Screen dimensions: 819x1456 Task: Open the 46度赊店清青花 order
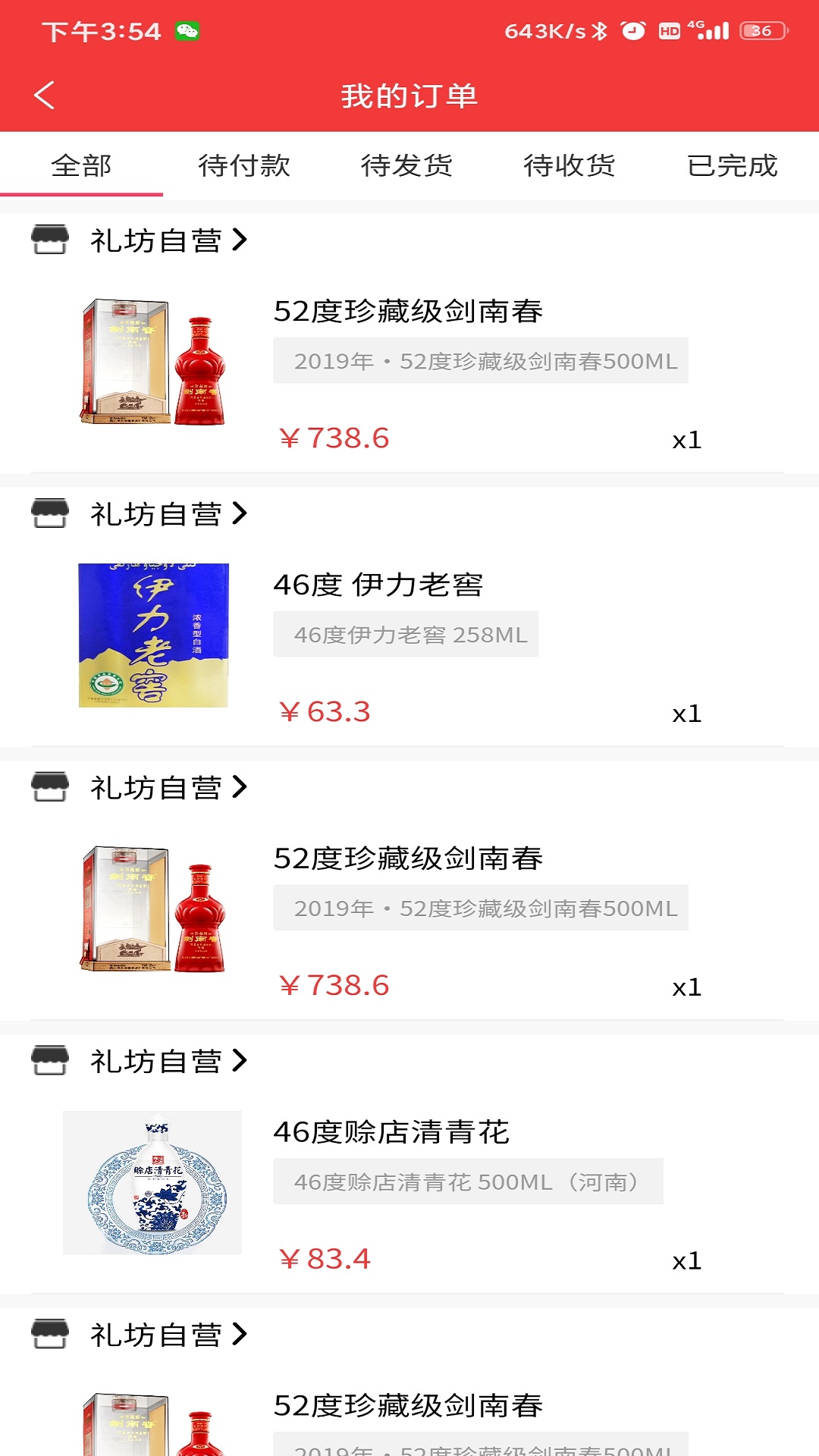pos(391,1132)
